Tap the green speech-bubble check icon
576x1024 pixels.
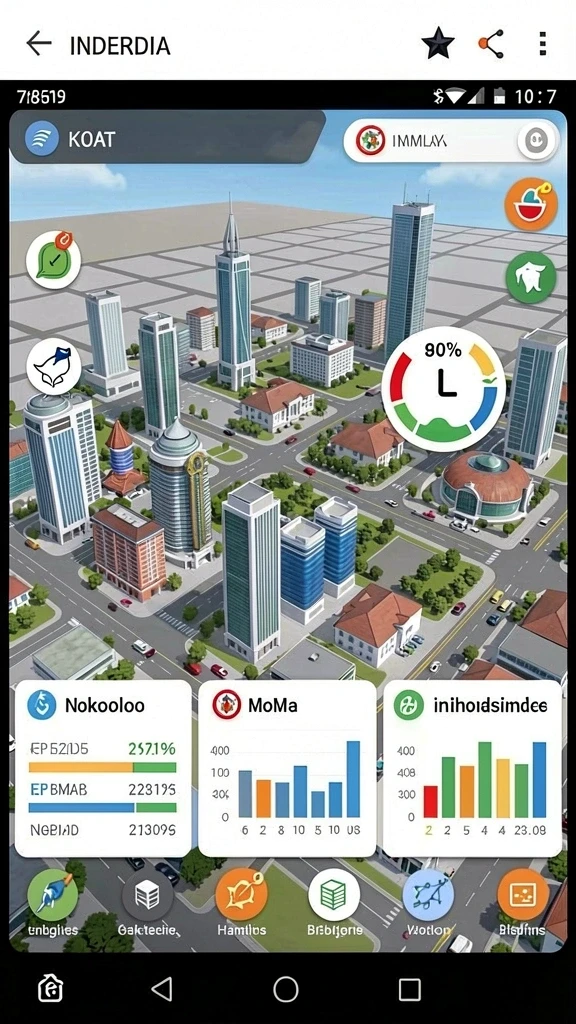54,259
